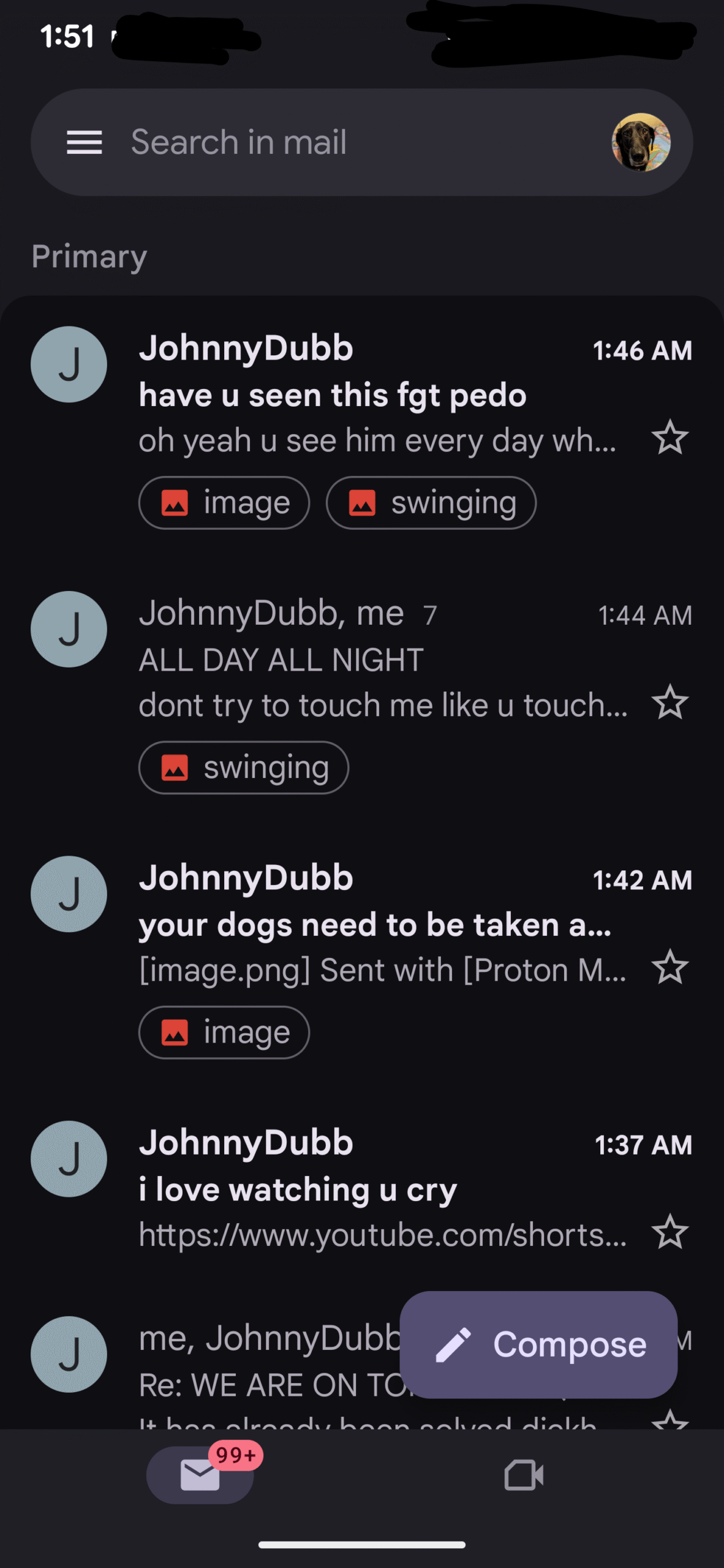The width and height of the screenshot is (724, 1568).
Task: Open the image attachment in the 1:42 AM email
Action: 224,1033
